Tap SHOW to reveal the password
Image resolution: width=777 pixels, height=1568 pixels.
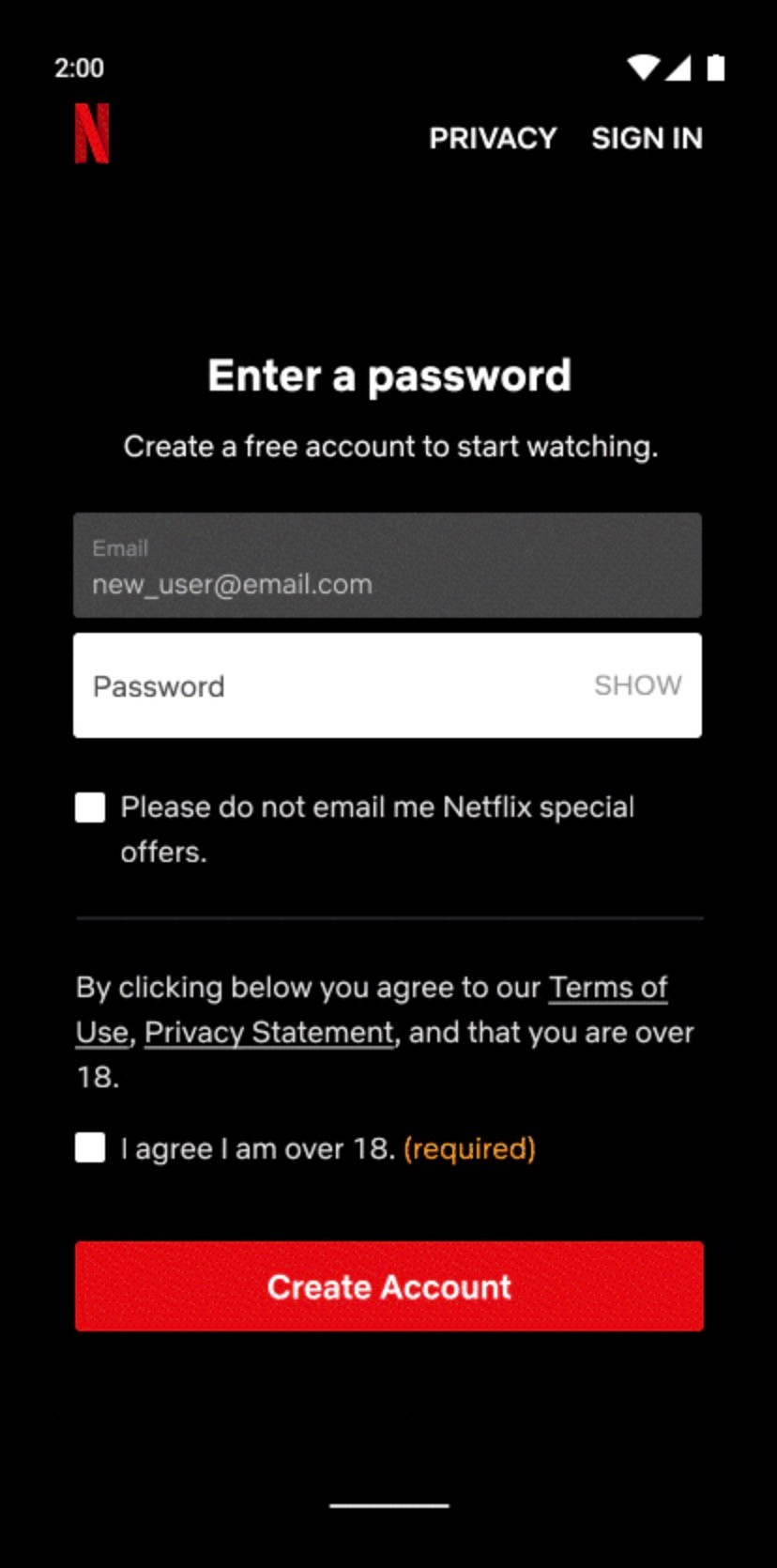637,685
